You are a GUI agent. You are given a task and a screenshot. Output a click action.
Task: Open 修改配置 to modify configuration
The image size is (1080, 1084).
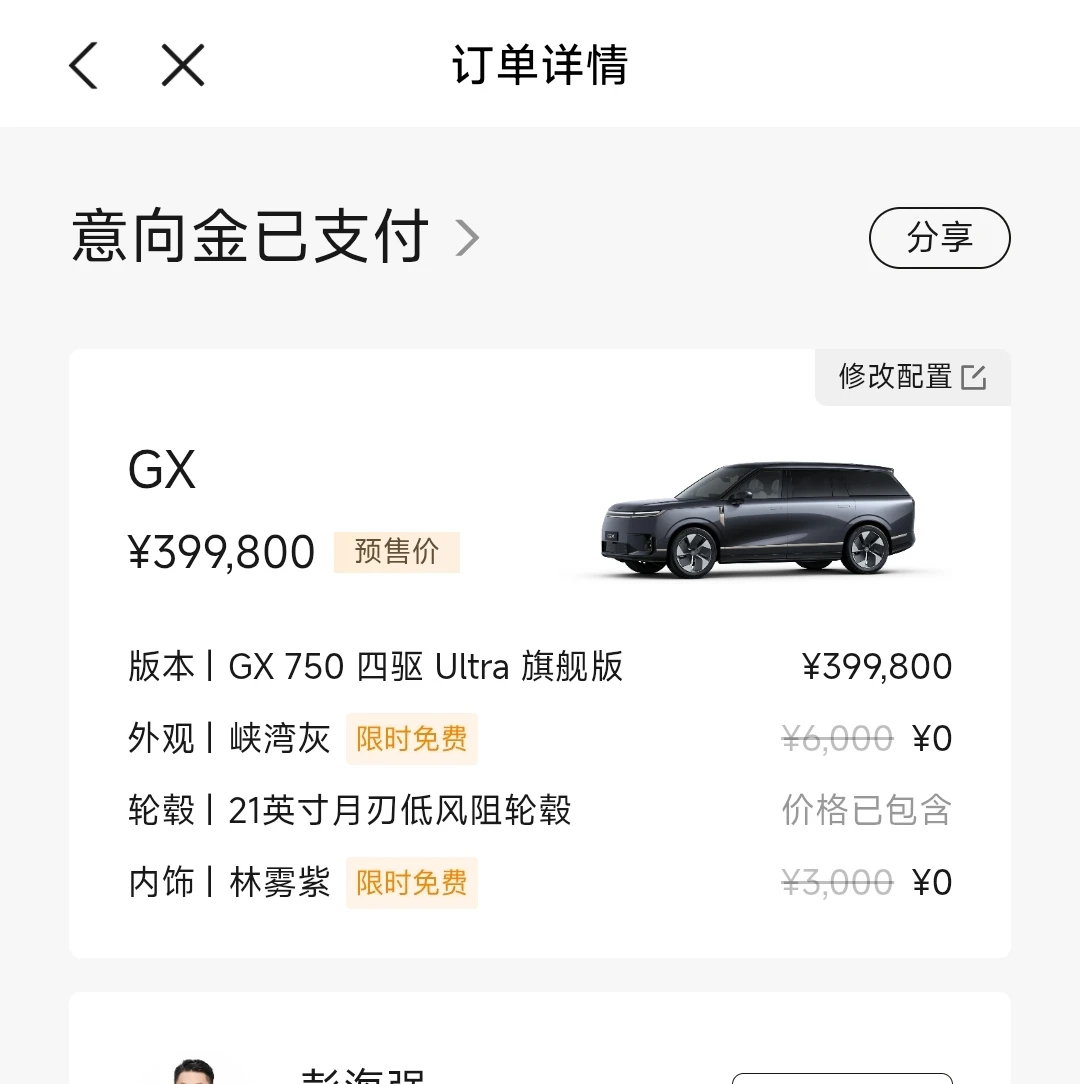coord(912,377)
